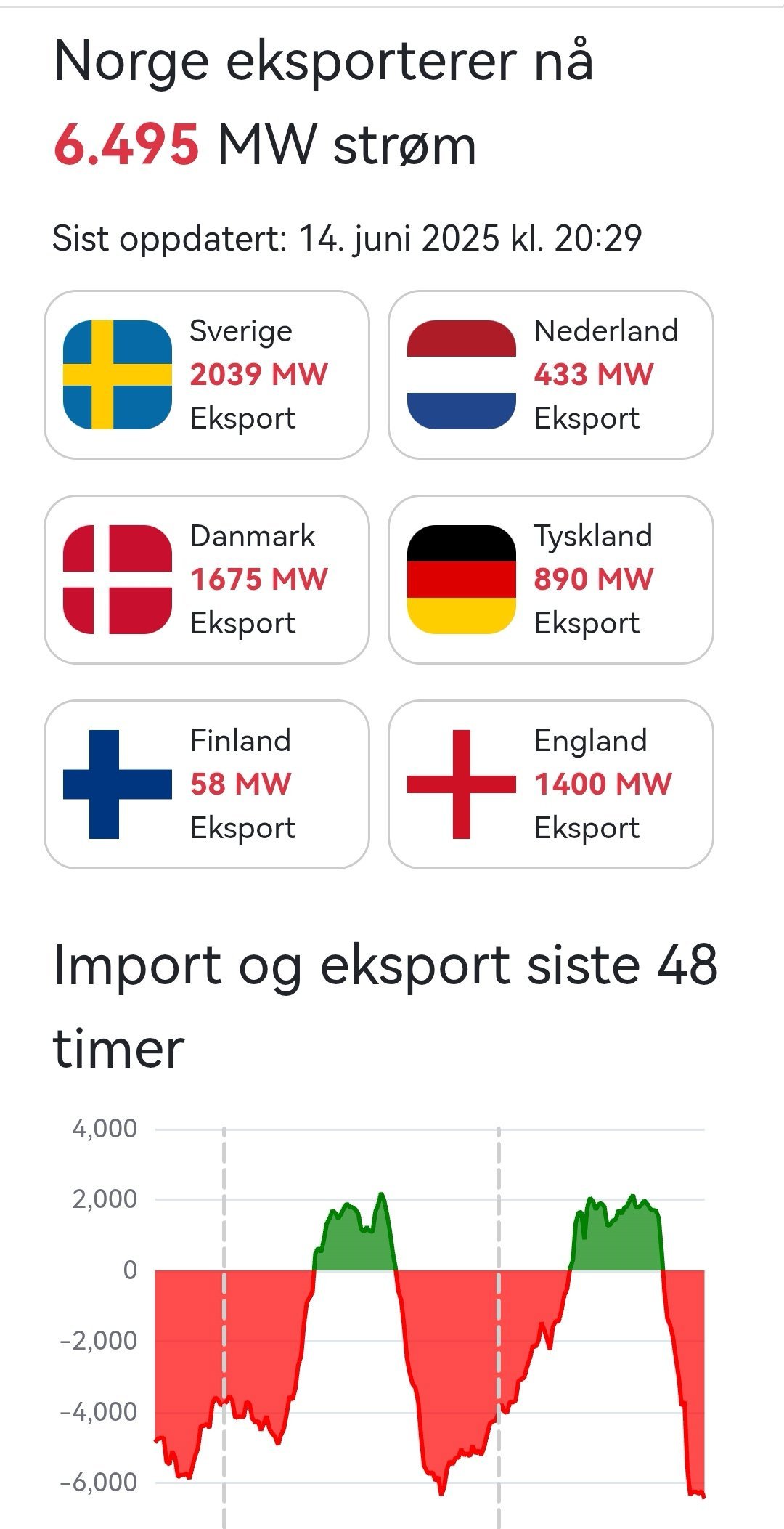Open the Sverige export card

[207, 375]
